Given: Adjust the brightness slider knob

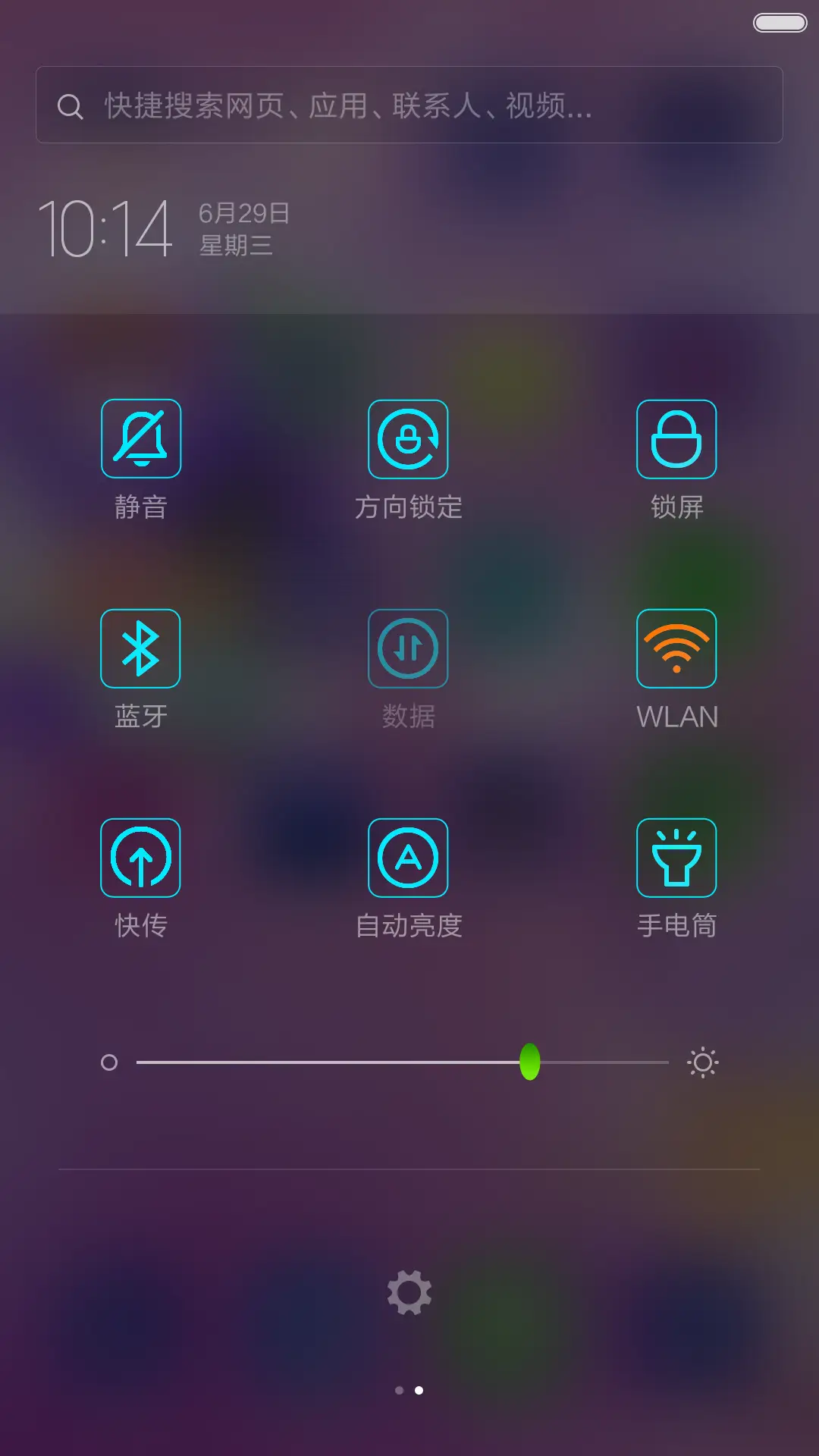Looking at the screenshot, I should tap(529, 1062).
